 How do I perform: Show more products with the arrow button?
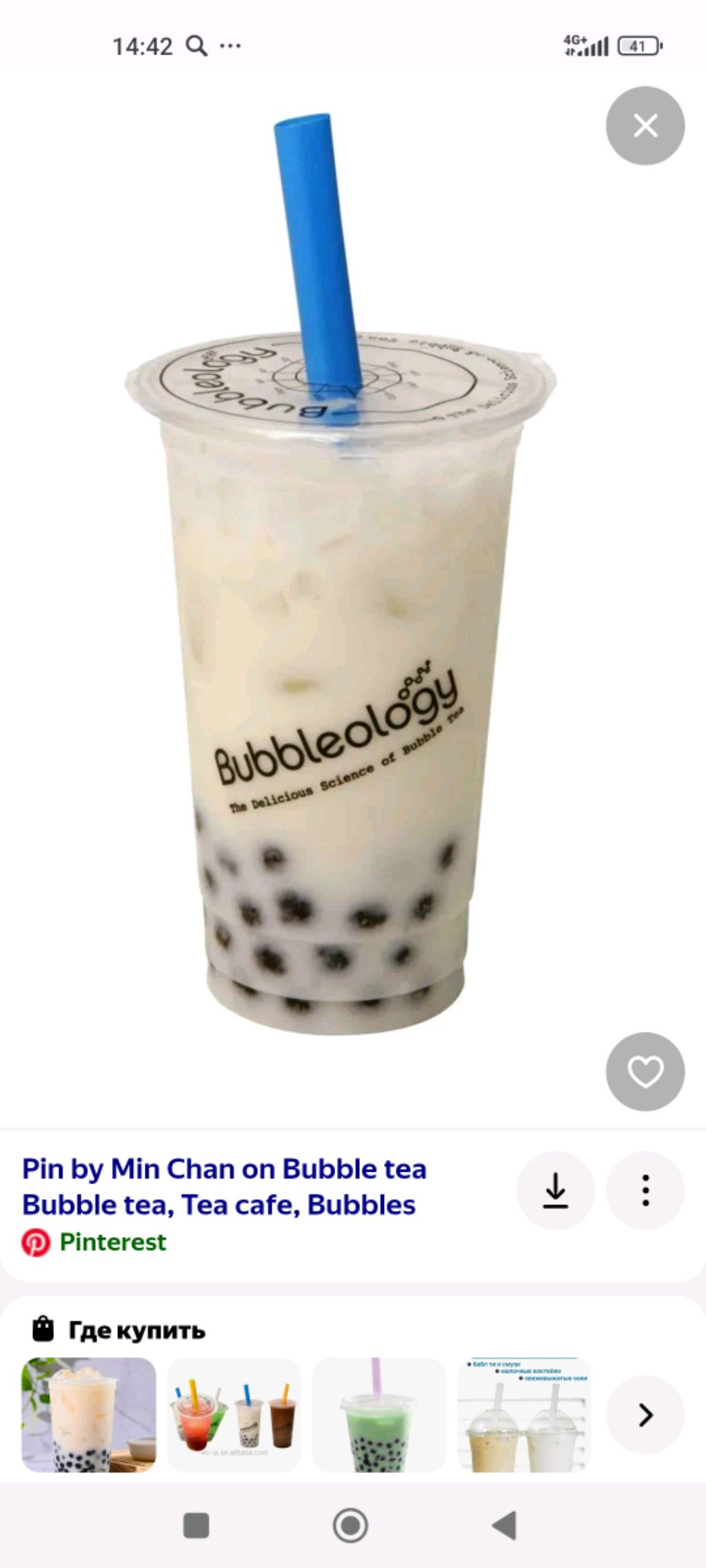645,1414
